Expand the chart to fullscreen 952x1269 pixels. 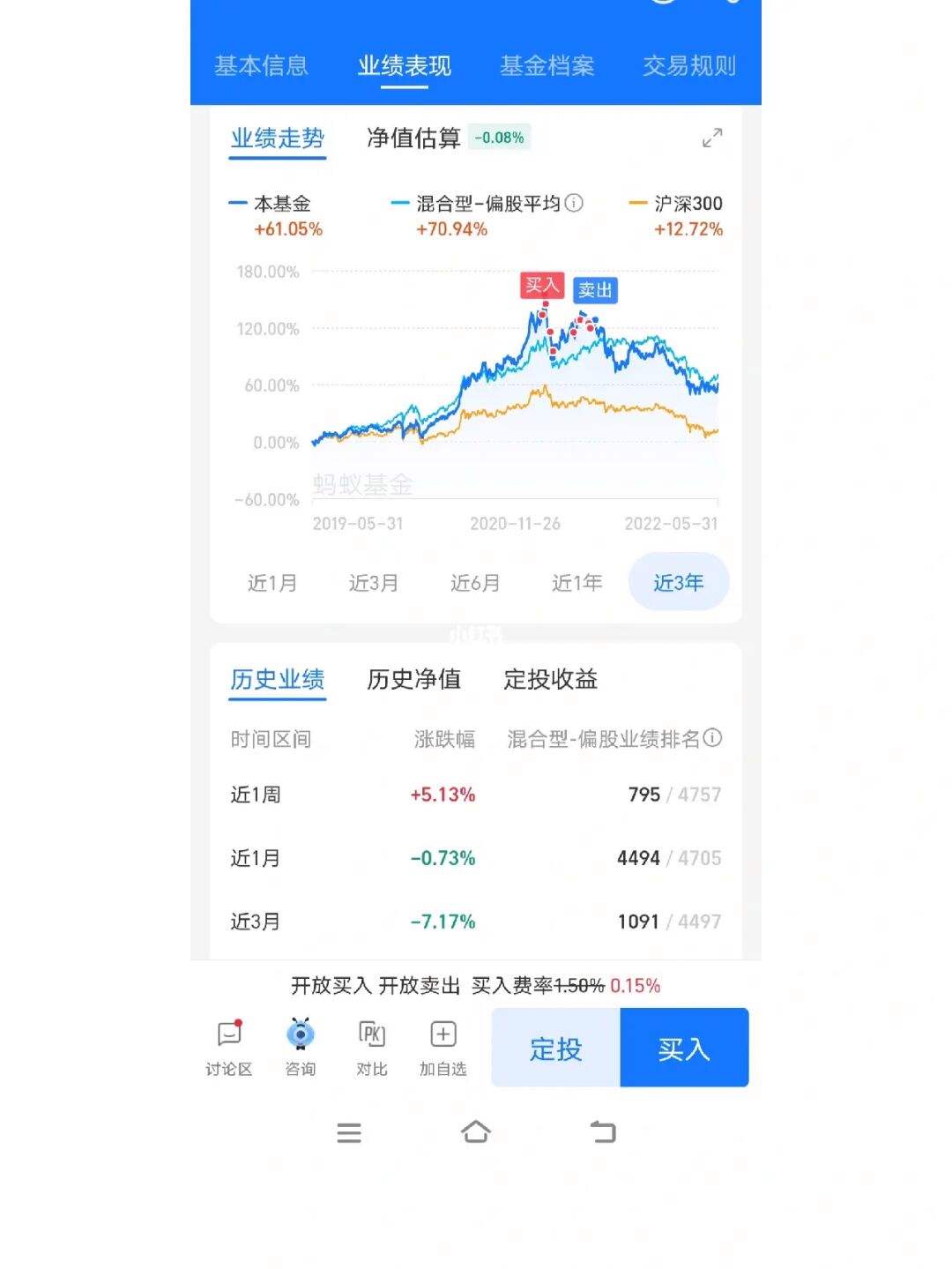pos(712,138)
